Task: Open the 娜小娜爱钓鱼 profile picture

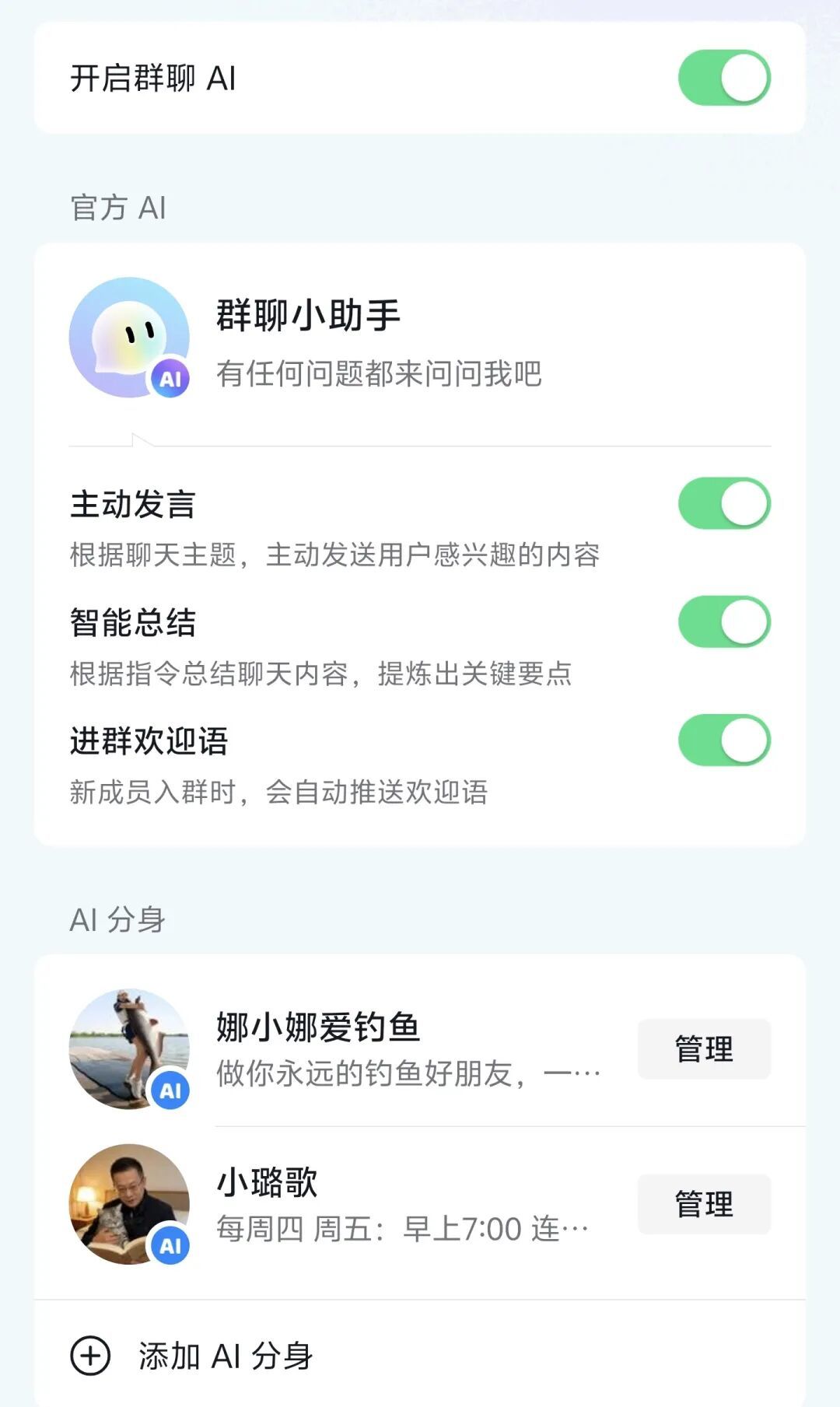Action: click(x=131, y=1048)
